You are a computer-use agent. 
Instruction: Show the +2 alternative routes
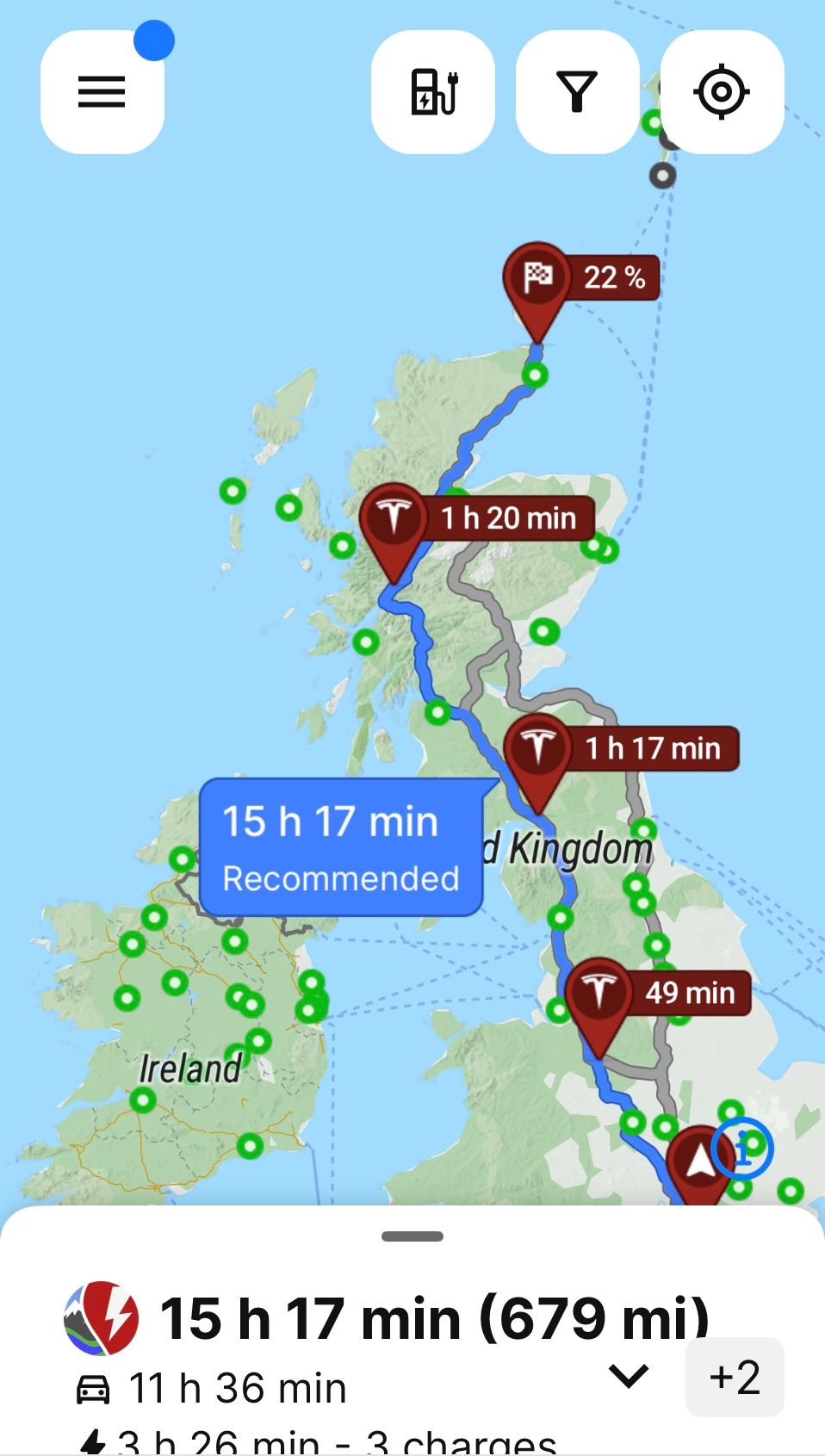tap(735, 1377)
